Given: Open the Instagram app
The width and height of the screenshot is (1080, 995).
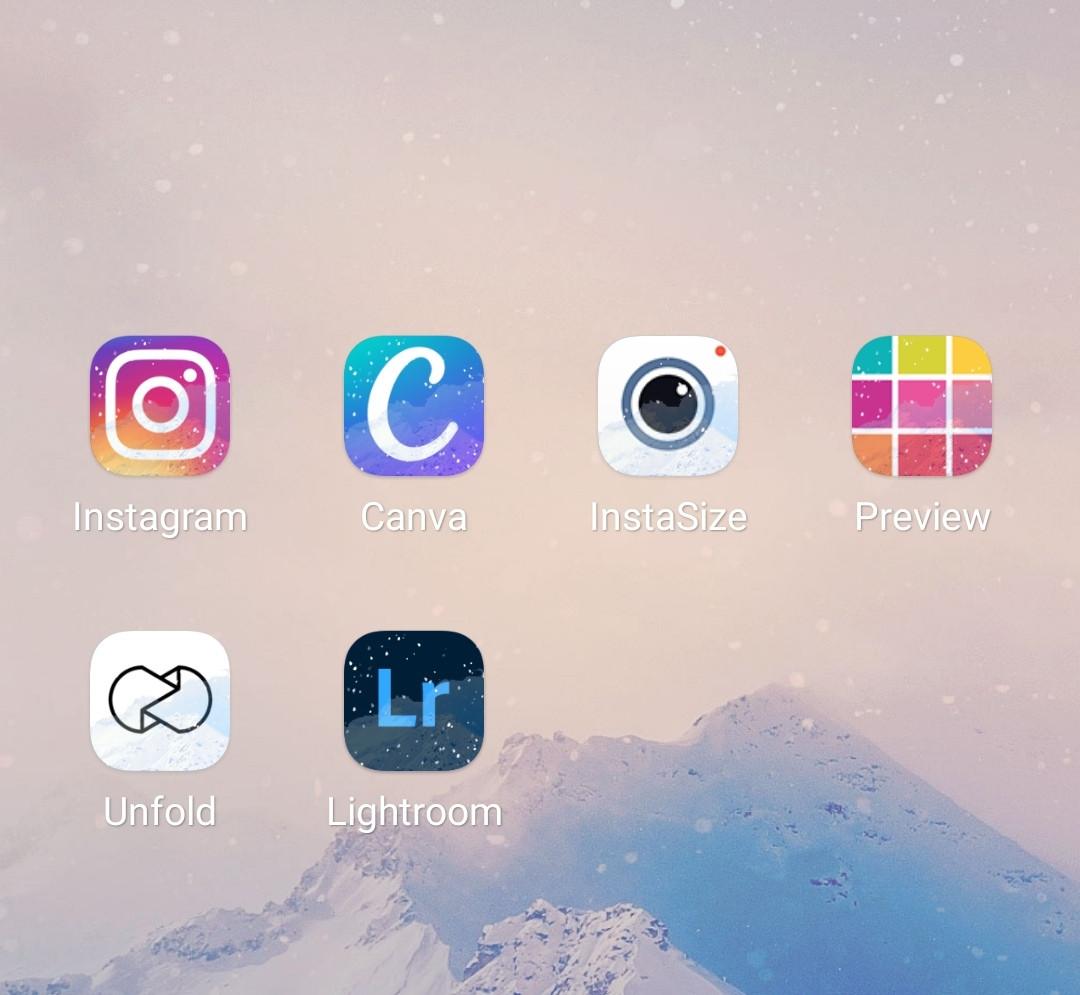Looking at the screenshot, I should tap(160, 405).
